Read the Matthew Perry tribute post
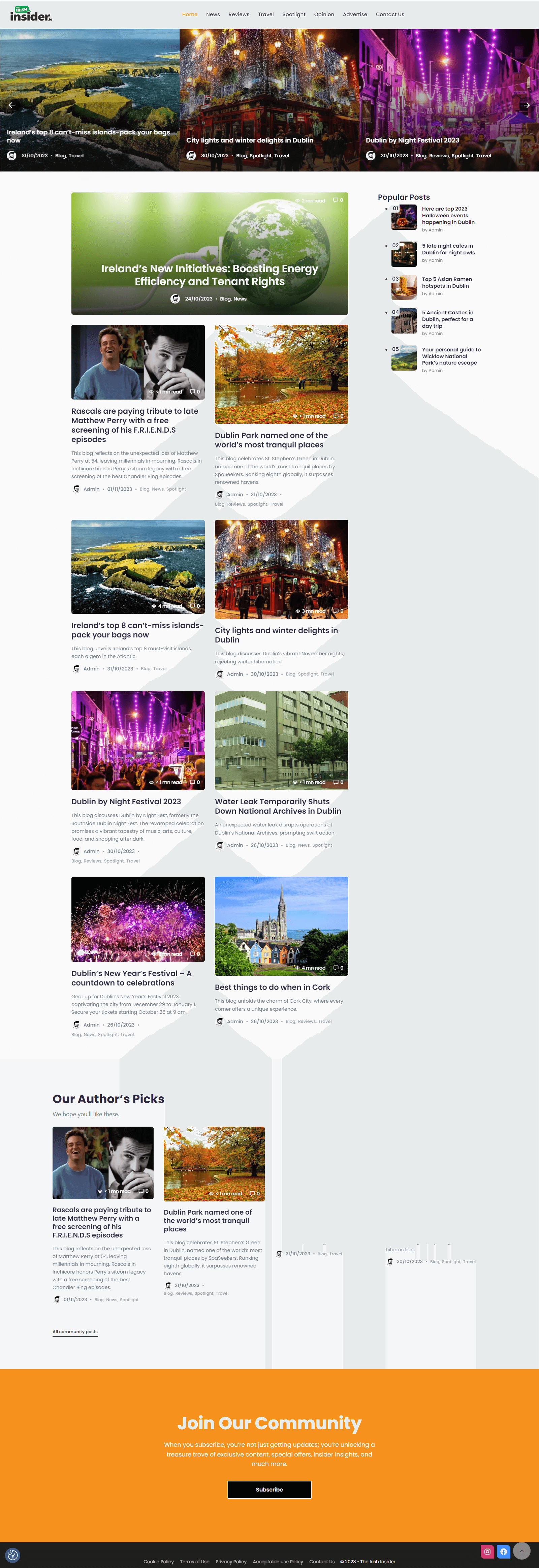This screenshot has width=539, height=1568. (x=134, y=425)
